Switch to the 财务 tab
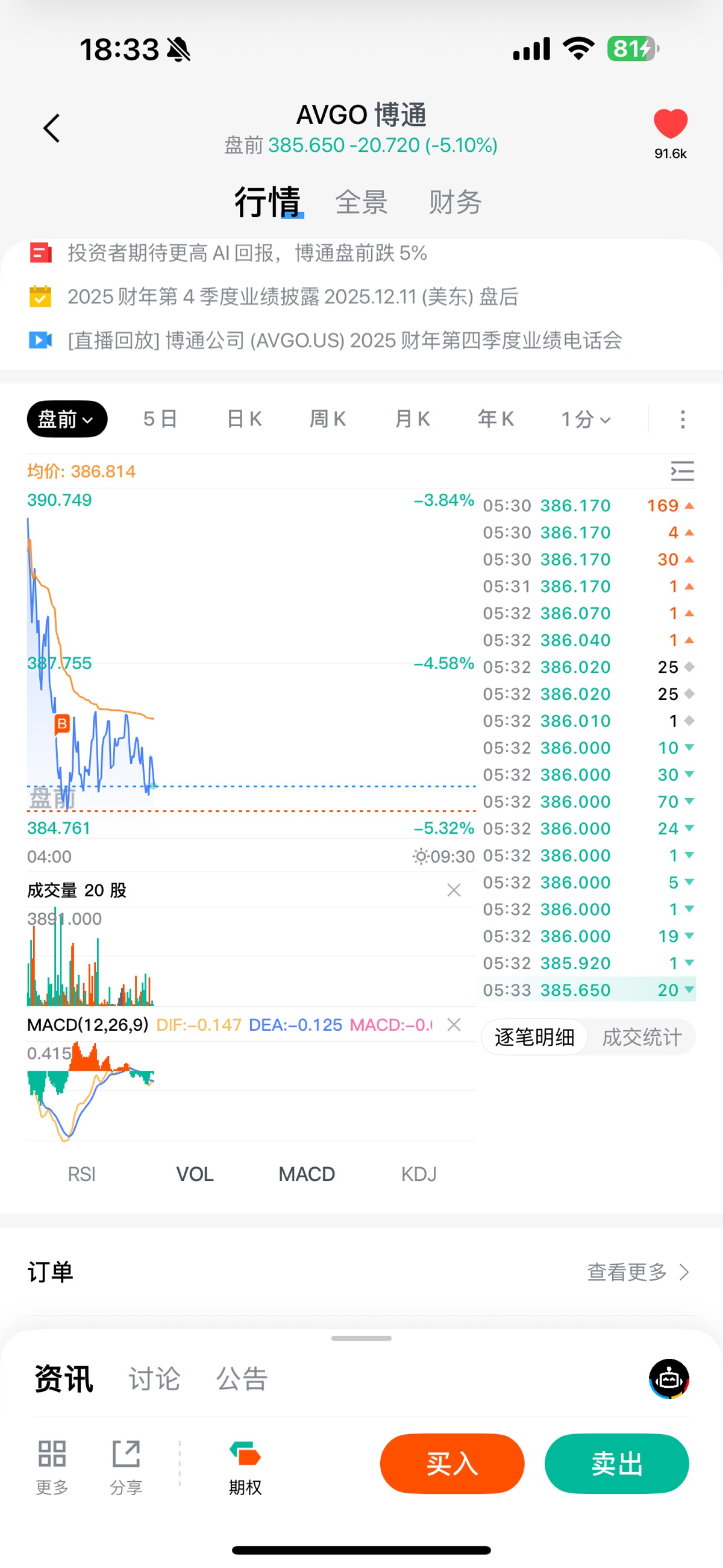Image resolution: width=723 pixels, height=1568 pixels. (455, 202)
